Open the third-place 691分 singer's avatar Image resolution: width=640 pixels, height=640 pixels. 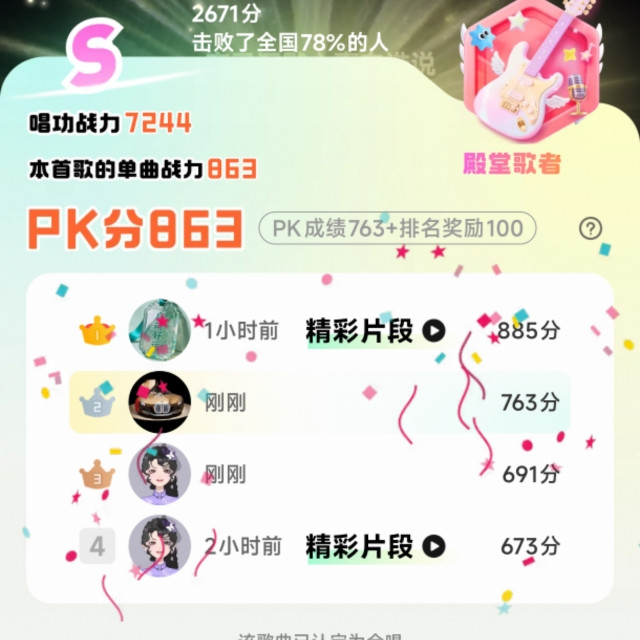click(x=160, y=474)
